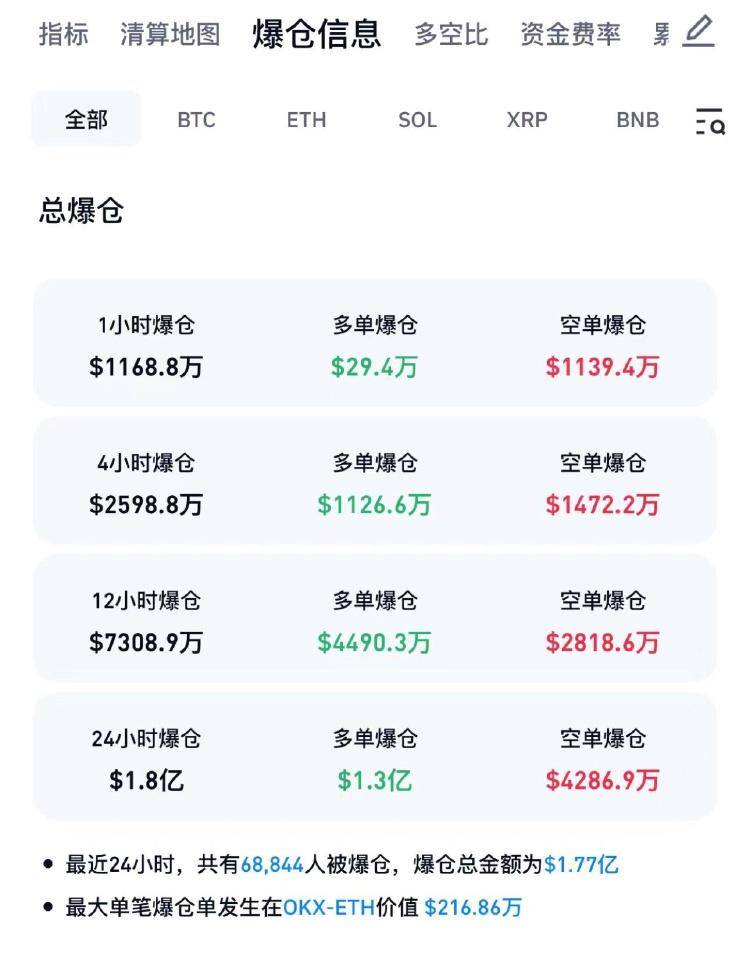
Task: Open the coin search filter icon
Action: 711,119
